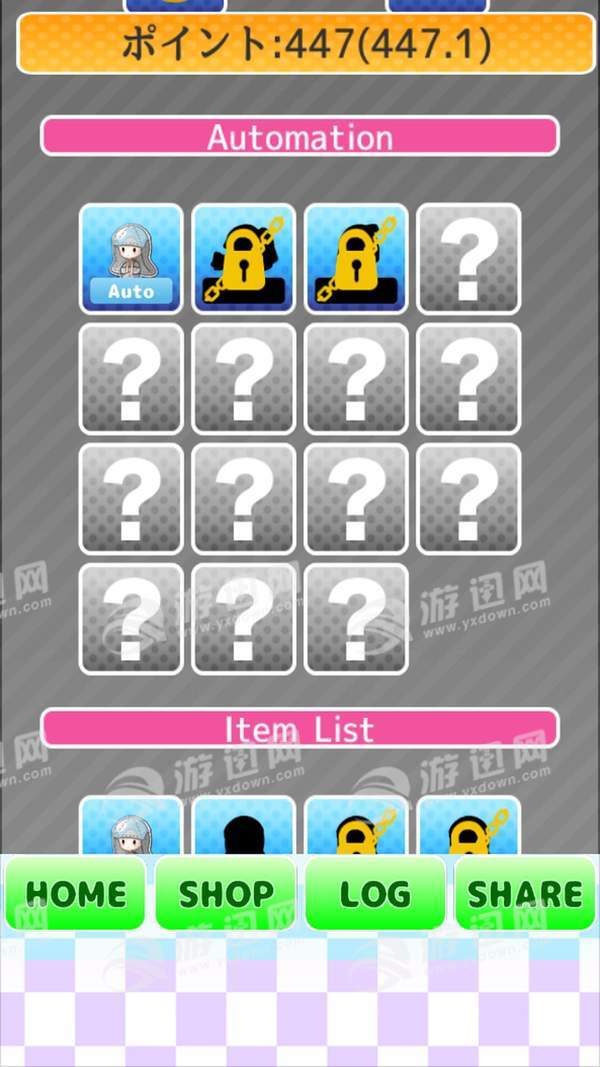This screenshot has height=1067, width=600.
Task: Go to the SHOP
Action: click(226, 893)
